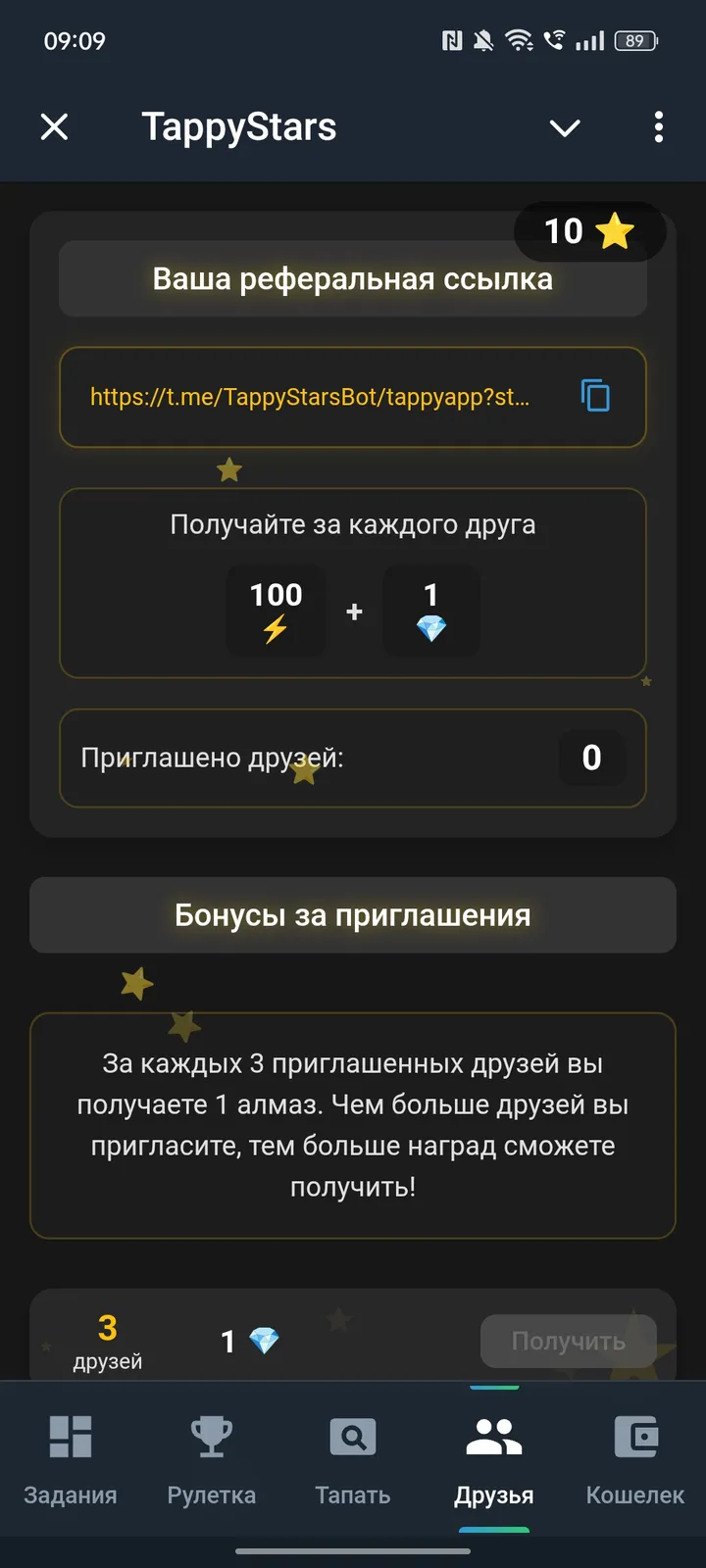Click the green progress bar above the navigation
The height and width of the screenshot is (1568, 706).
493,1386
